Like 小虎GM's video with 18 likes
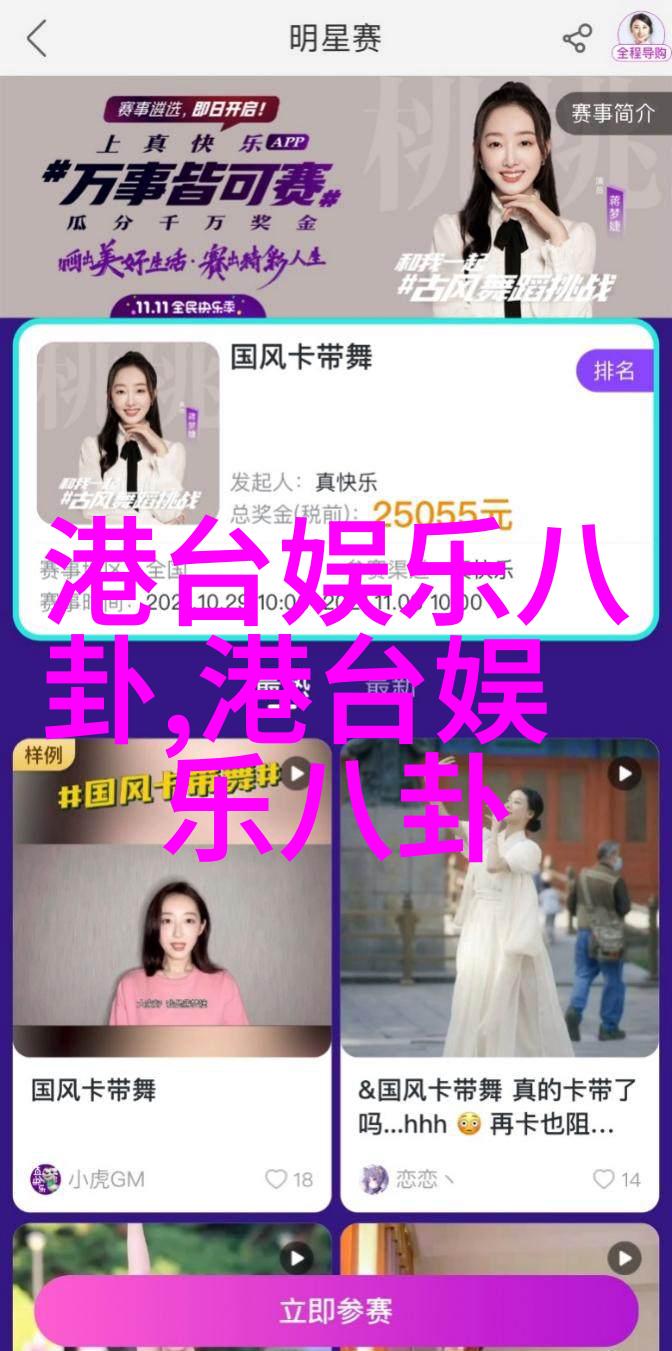Viewport: 672px width, 1351px height. tap(290, 1179)
